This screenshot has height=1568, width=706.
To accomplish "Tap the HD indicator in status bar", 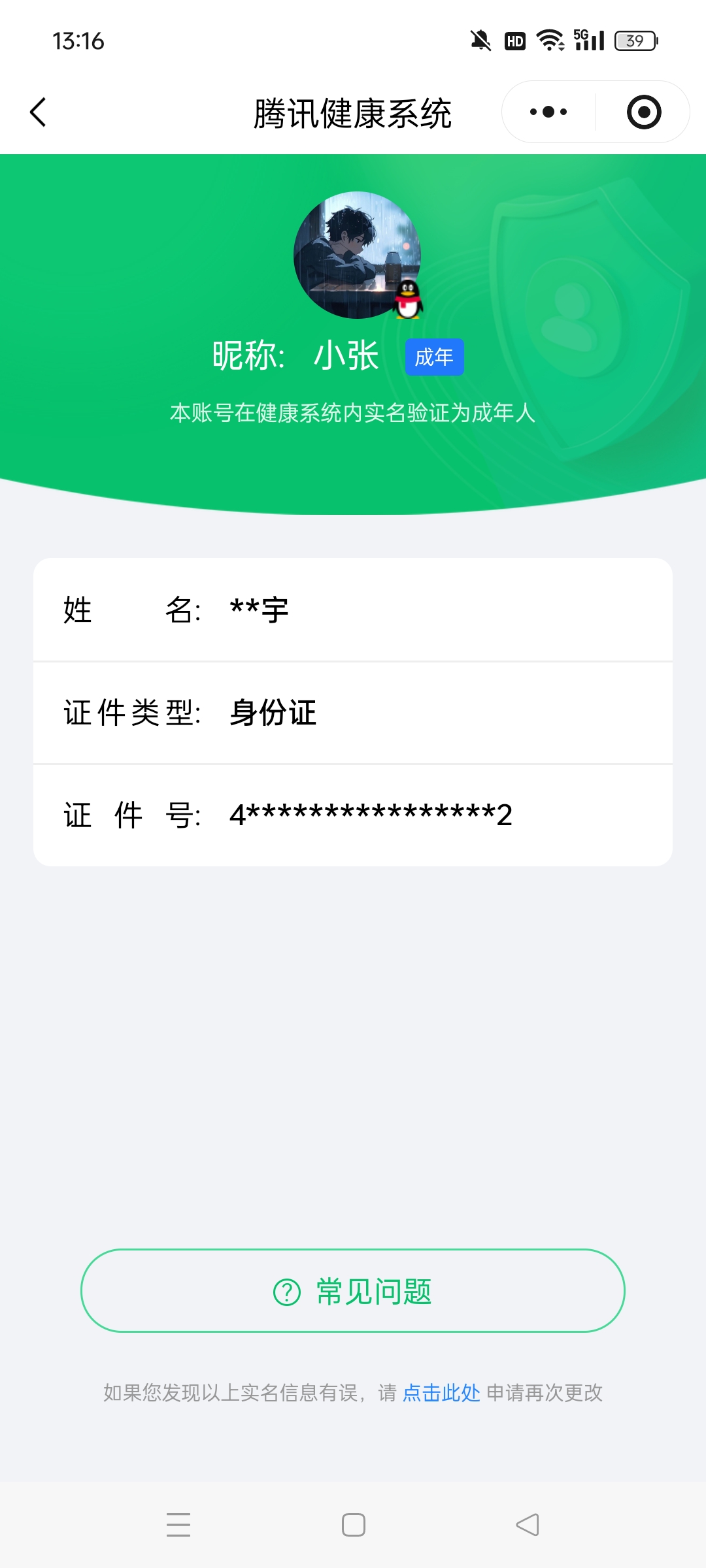I will 514,41.
